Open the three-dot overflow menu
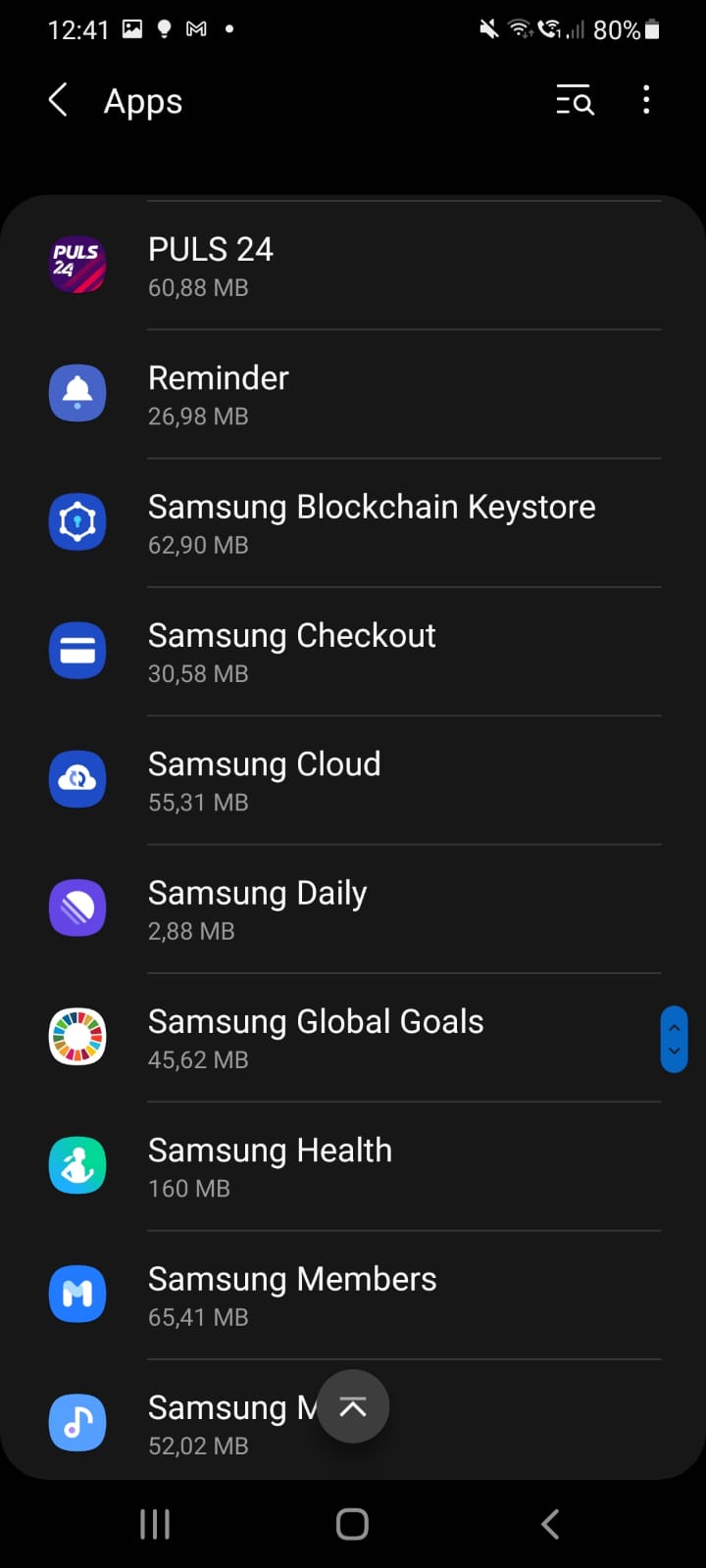Screen dimensions: 706x1568 (645, 100)
